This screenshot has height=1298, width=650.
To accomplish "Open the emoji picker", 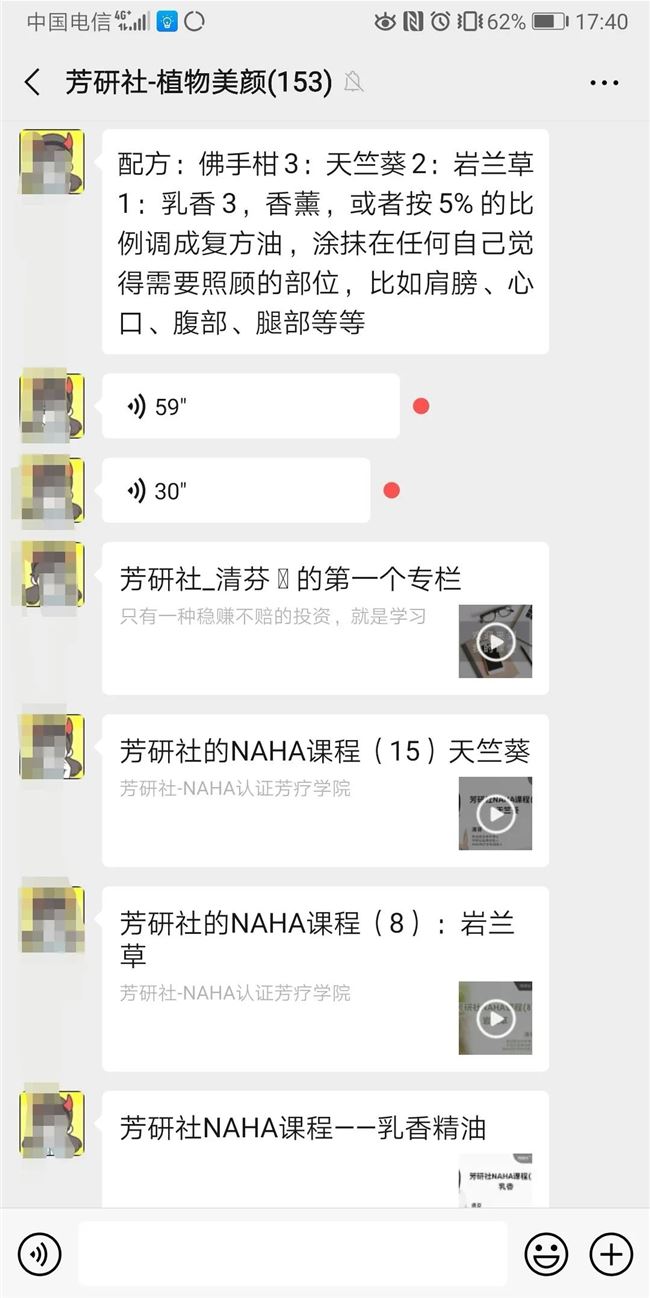I will click(546, 1253).
